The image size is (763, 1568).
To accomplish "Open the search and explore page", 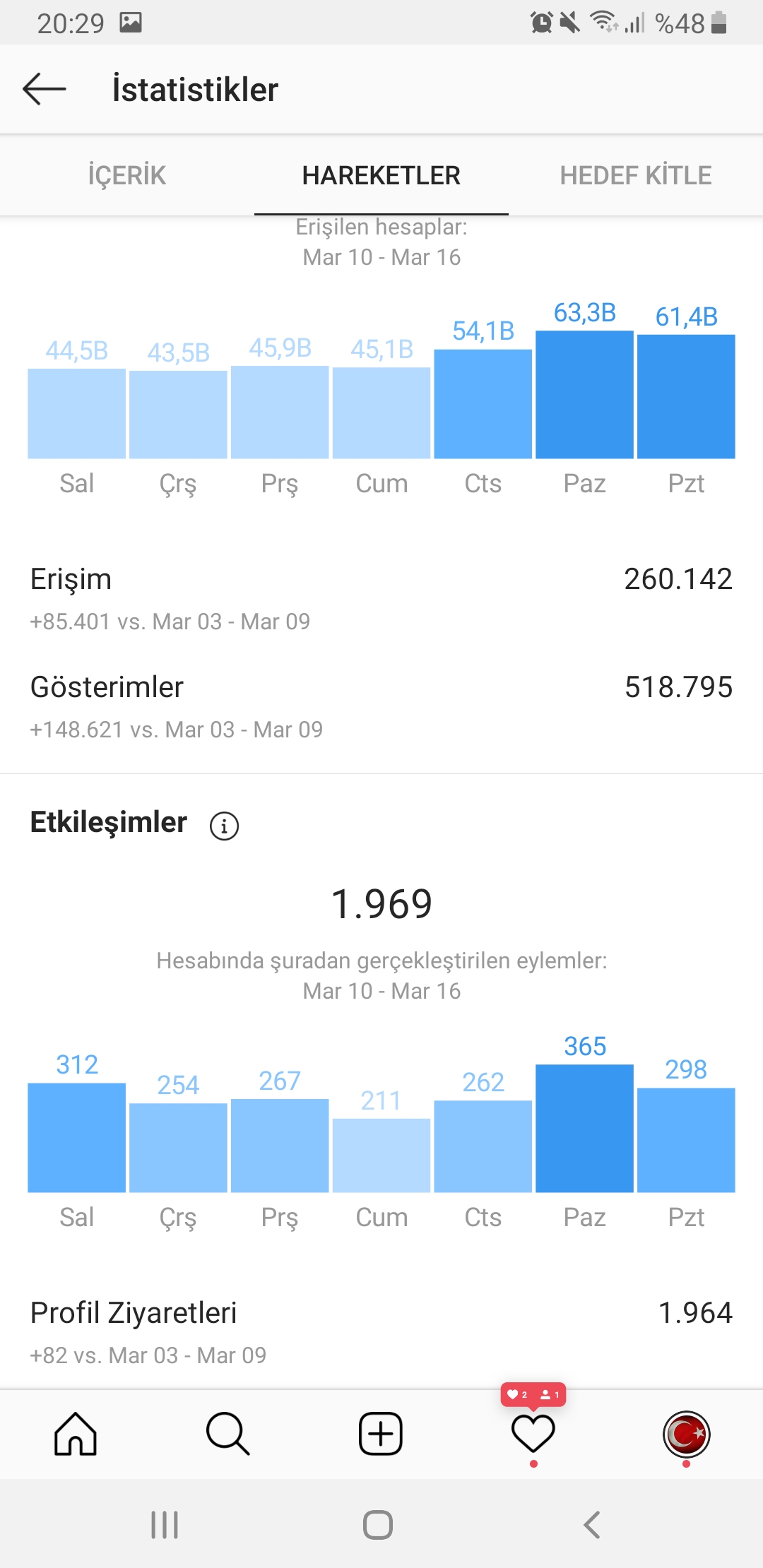I will click(228, 1434).
